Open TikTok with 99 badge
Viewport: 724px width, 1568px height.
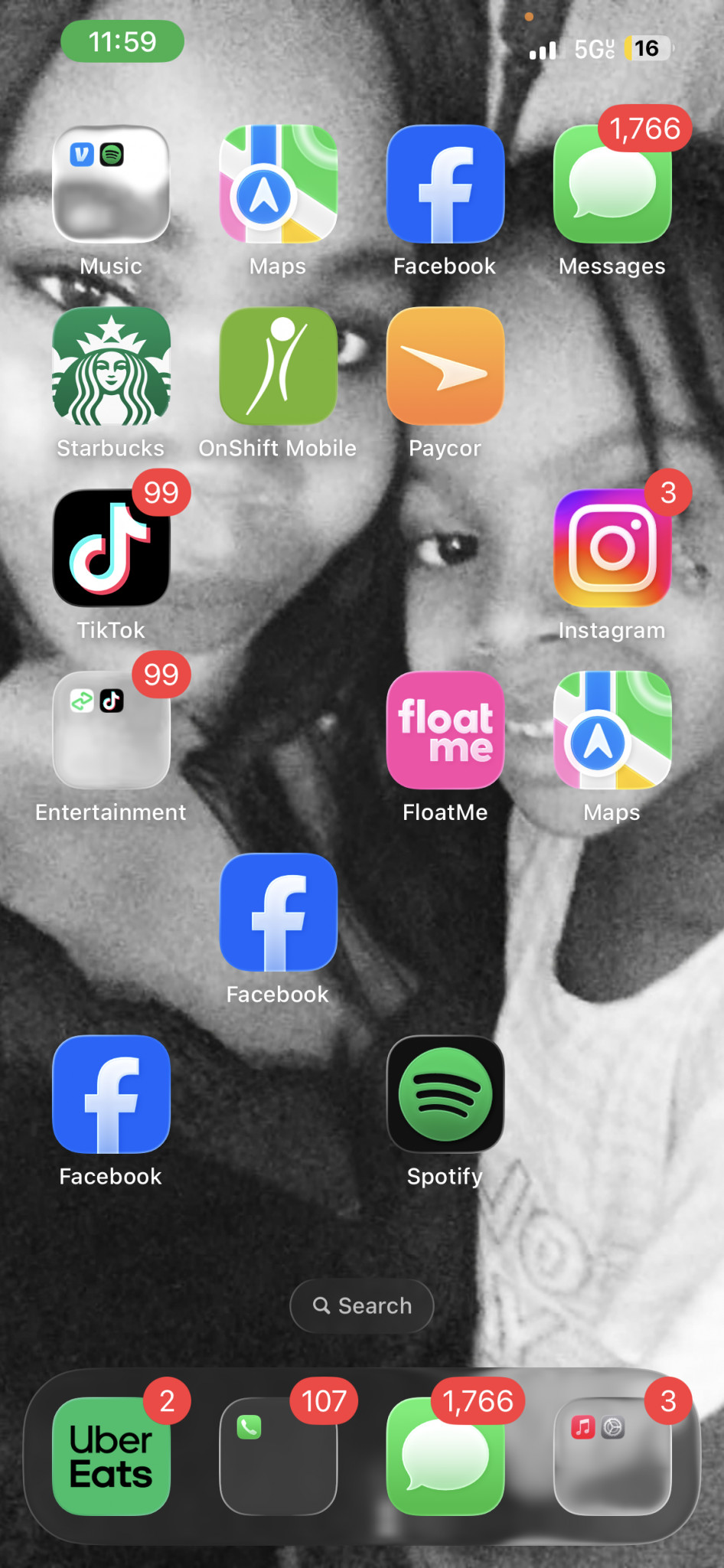coord(111,549)
